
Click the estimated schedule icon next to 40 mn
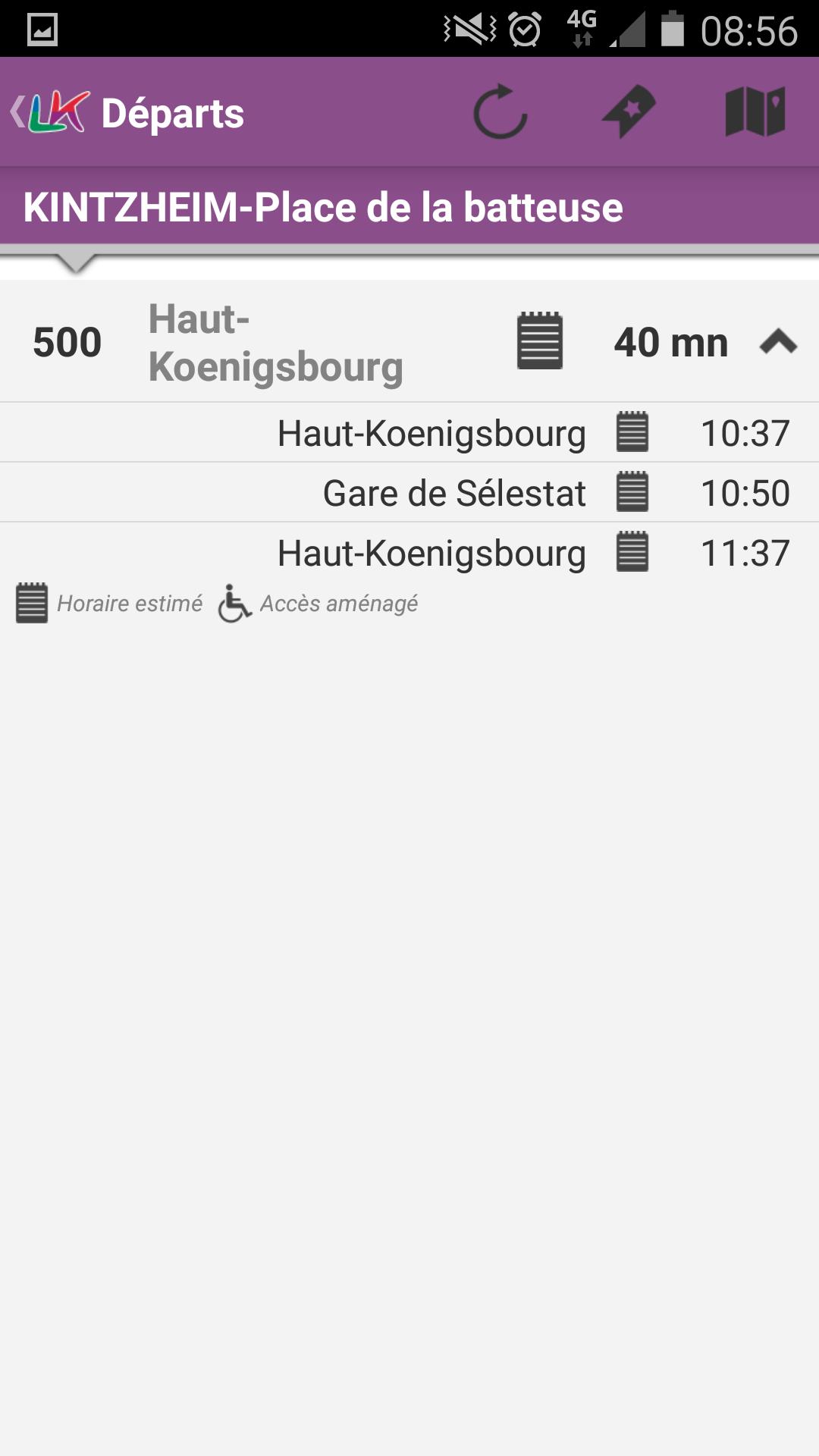coord(540,342)
